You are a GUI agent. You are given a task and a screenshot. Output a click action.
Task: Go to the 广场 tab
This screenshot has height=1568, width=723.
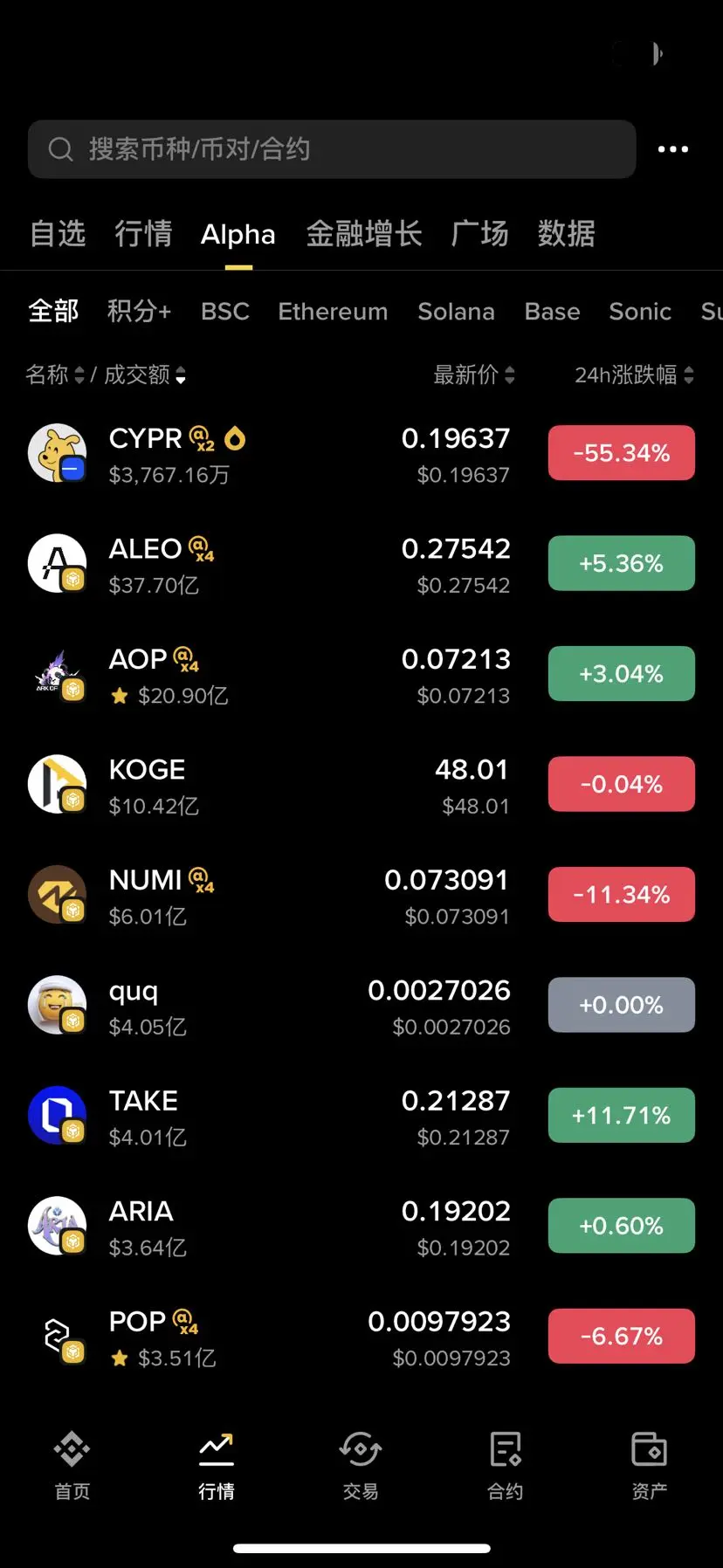point(479,234)
